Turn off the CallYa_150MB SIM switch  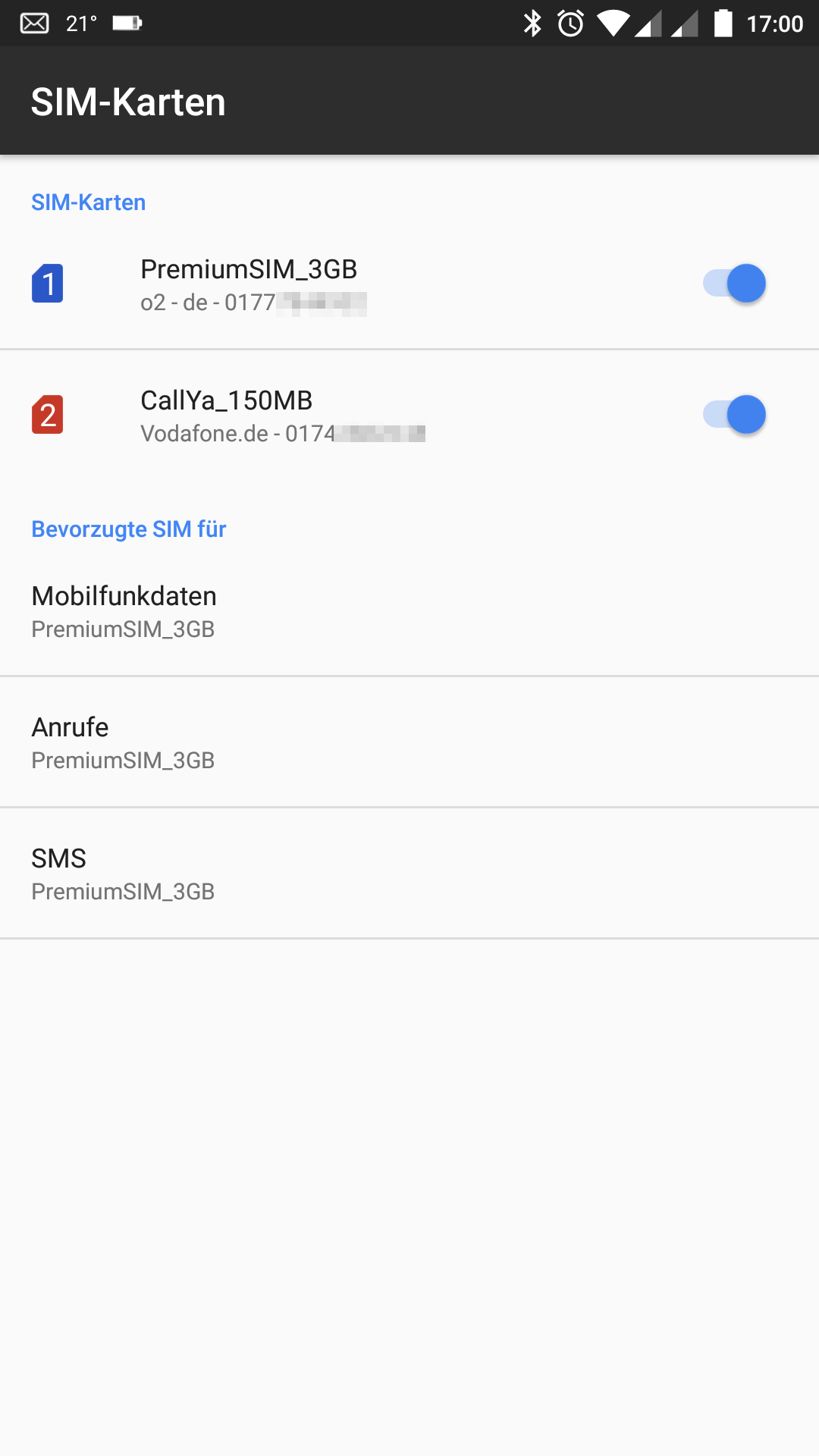[x=734, y=415]
